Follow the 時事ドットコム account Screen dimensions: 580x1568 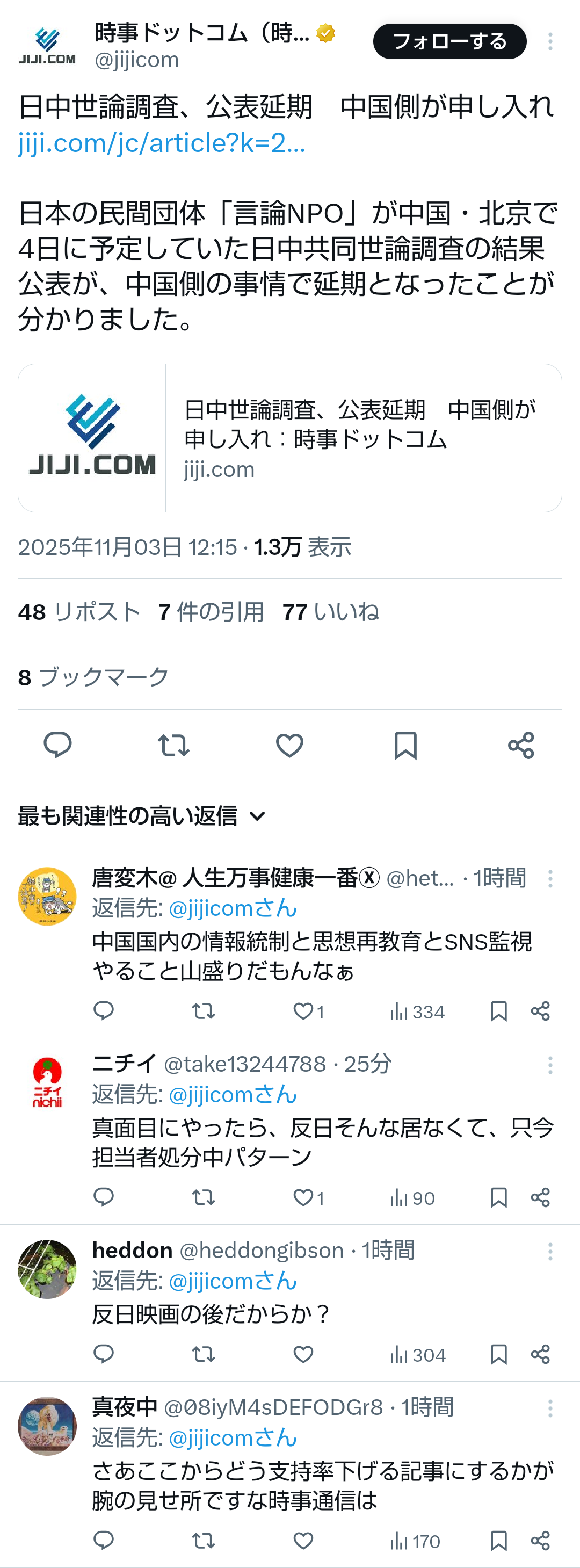(449, 41)
